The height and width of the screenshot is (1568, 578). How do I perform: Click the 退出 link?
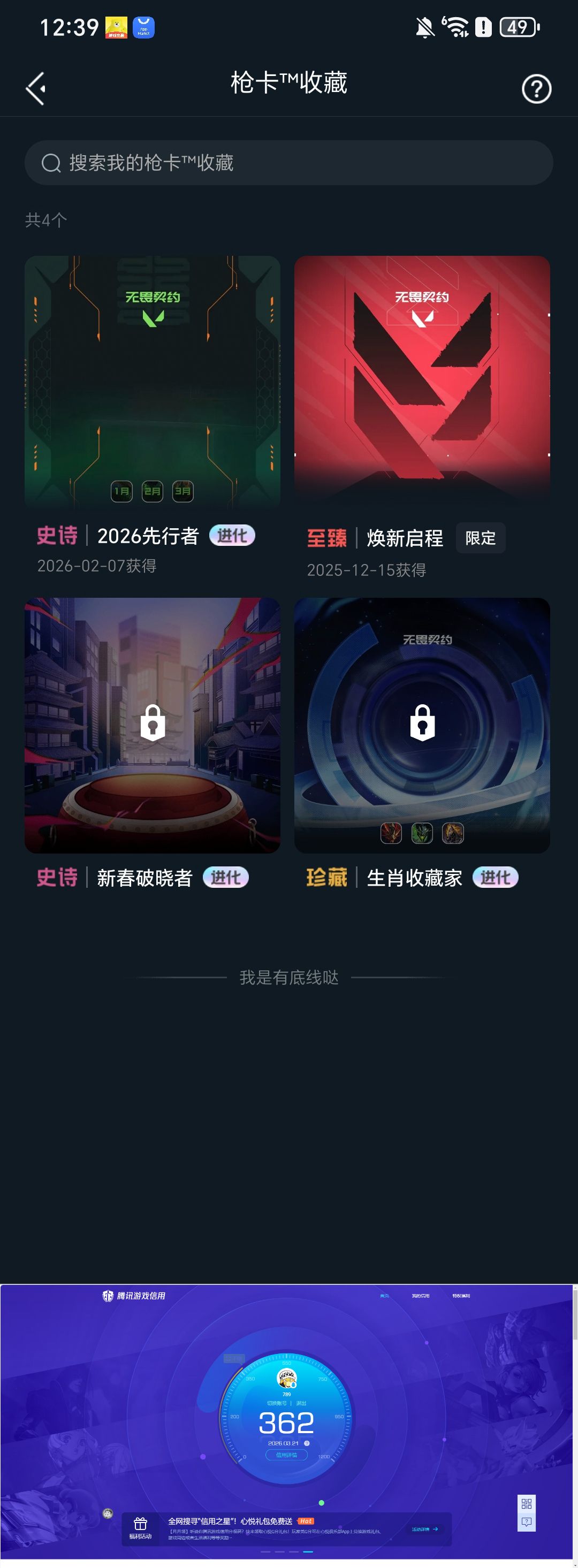pyautogui.click(x=302, y=1403)
